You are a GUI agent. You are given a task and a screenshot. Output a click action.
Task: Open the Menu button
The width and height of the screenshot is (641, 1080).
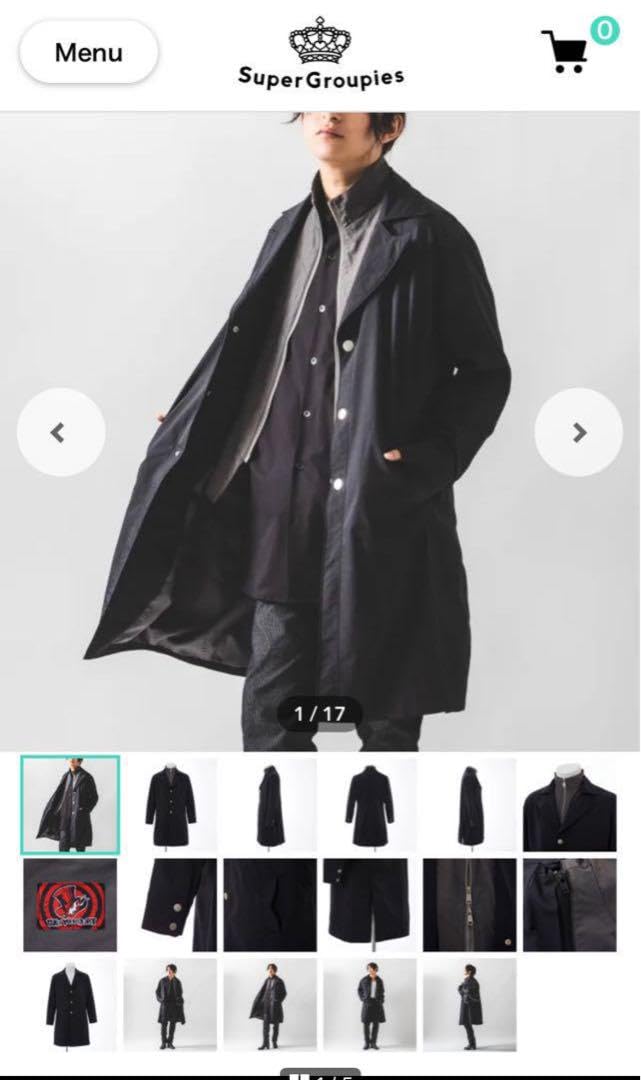pos(89,52)
